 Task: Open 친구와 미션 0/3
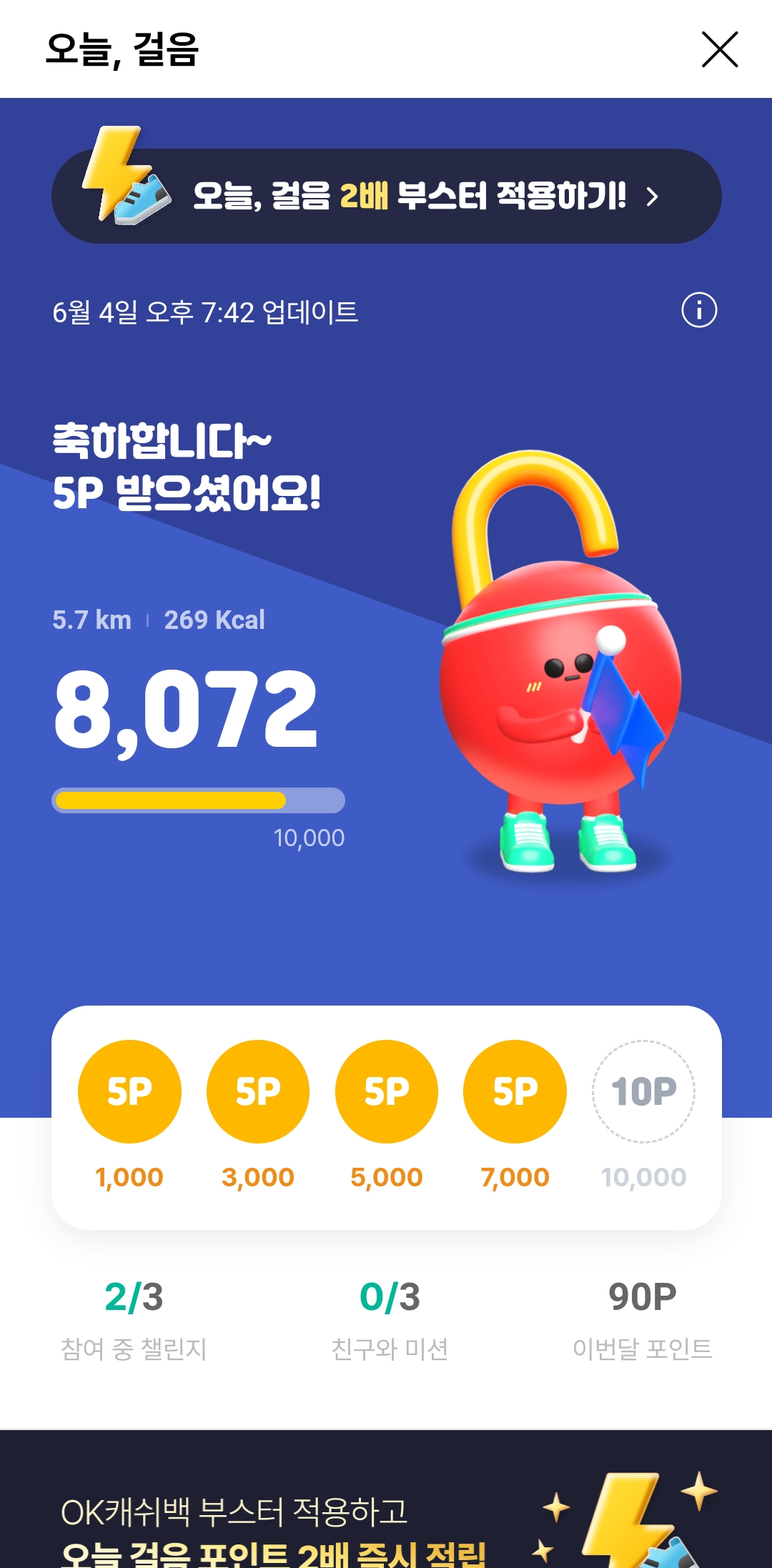[x=390, y=1319]
